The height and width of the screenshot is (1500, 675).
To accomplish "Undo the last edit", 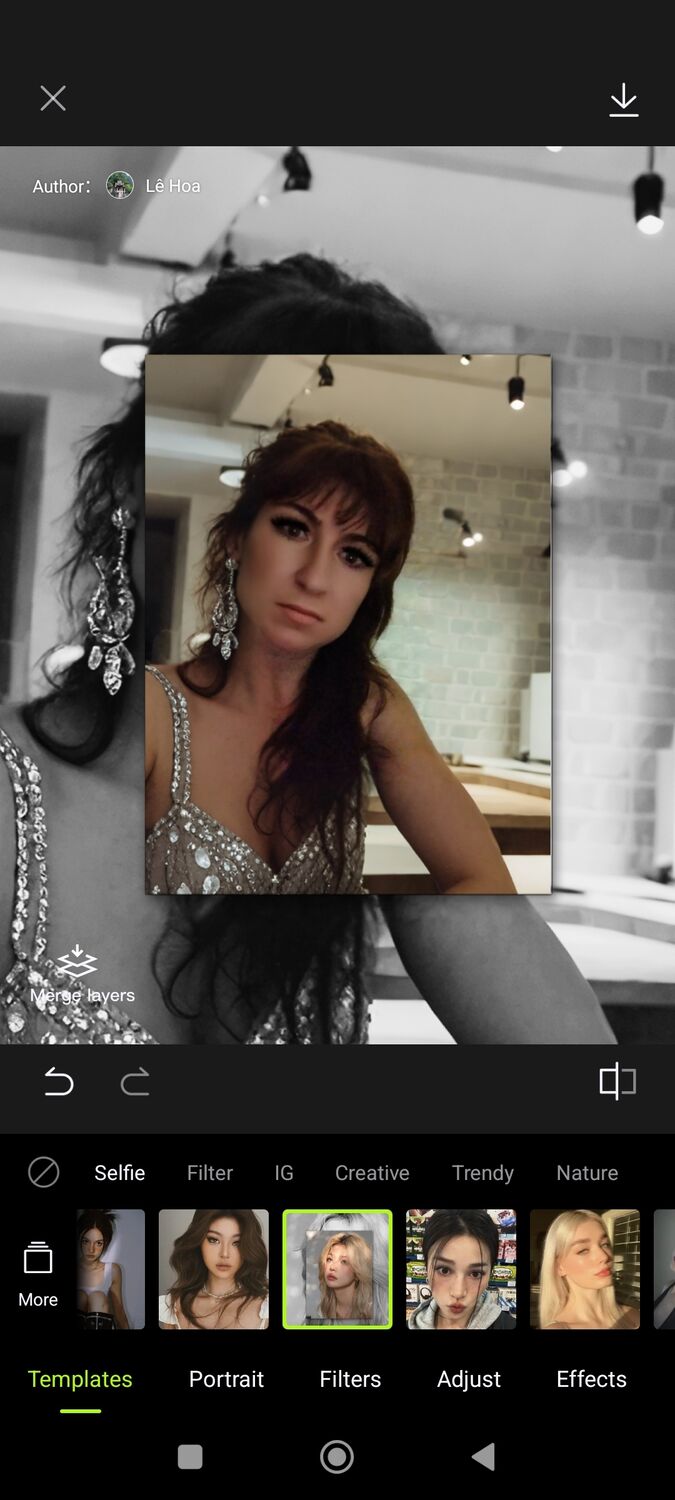I will (59, 1082).
